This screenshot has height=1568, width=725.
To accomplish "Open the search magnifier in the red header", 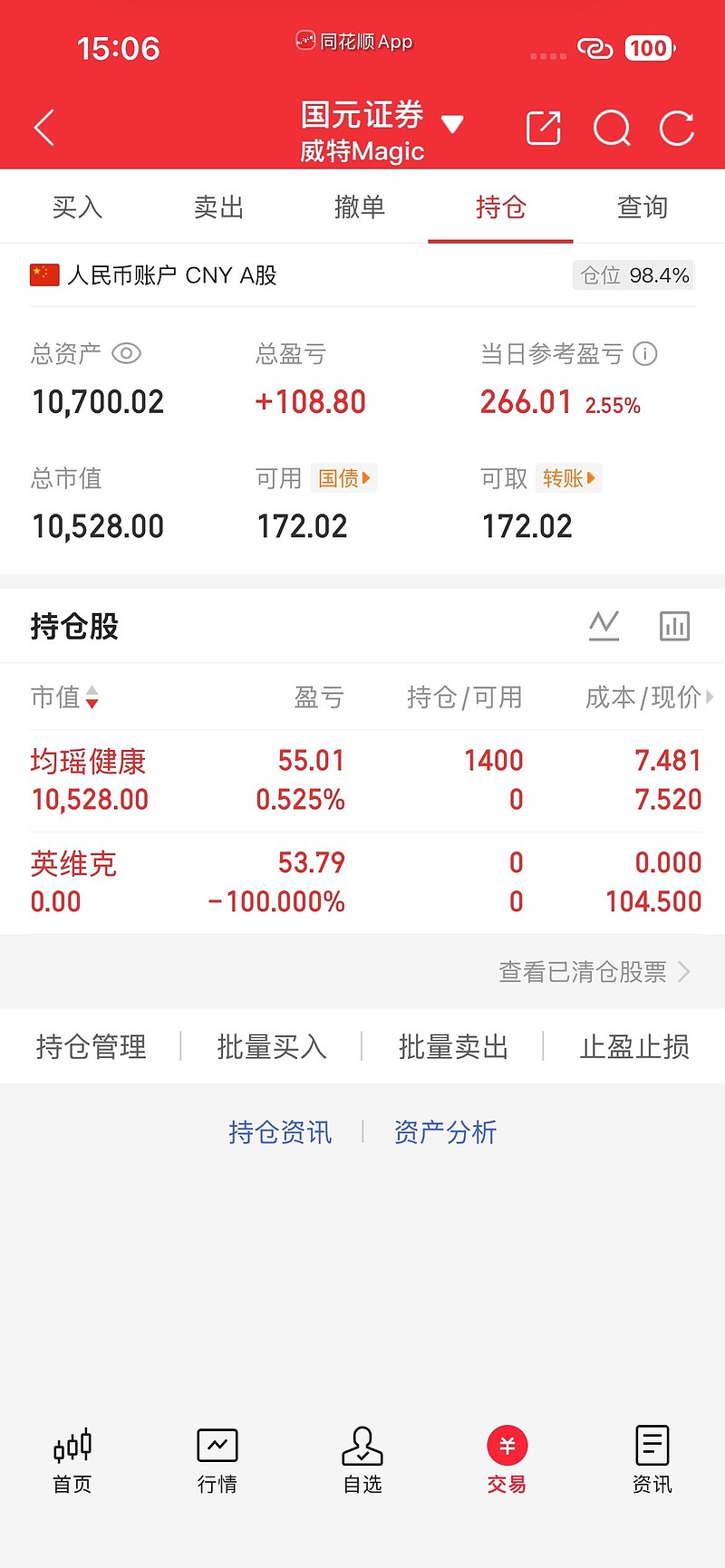I will pyautogui.click(x=612, y=128).
